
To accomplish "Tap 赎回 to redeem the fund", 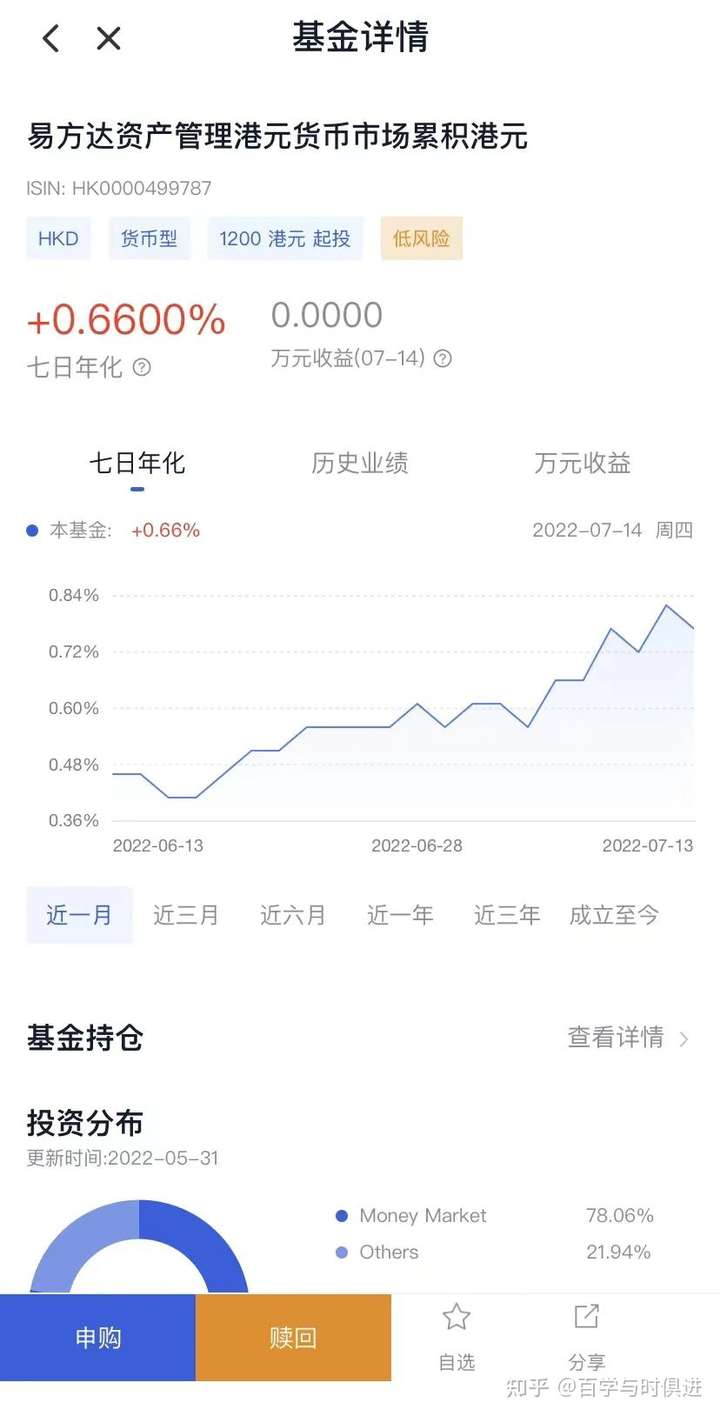I will tap(293, 1338).
